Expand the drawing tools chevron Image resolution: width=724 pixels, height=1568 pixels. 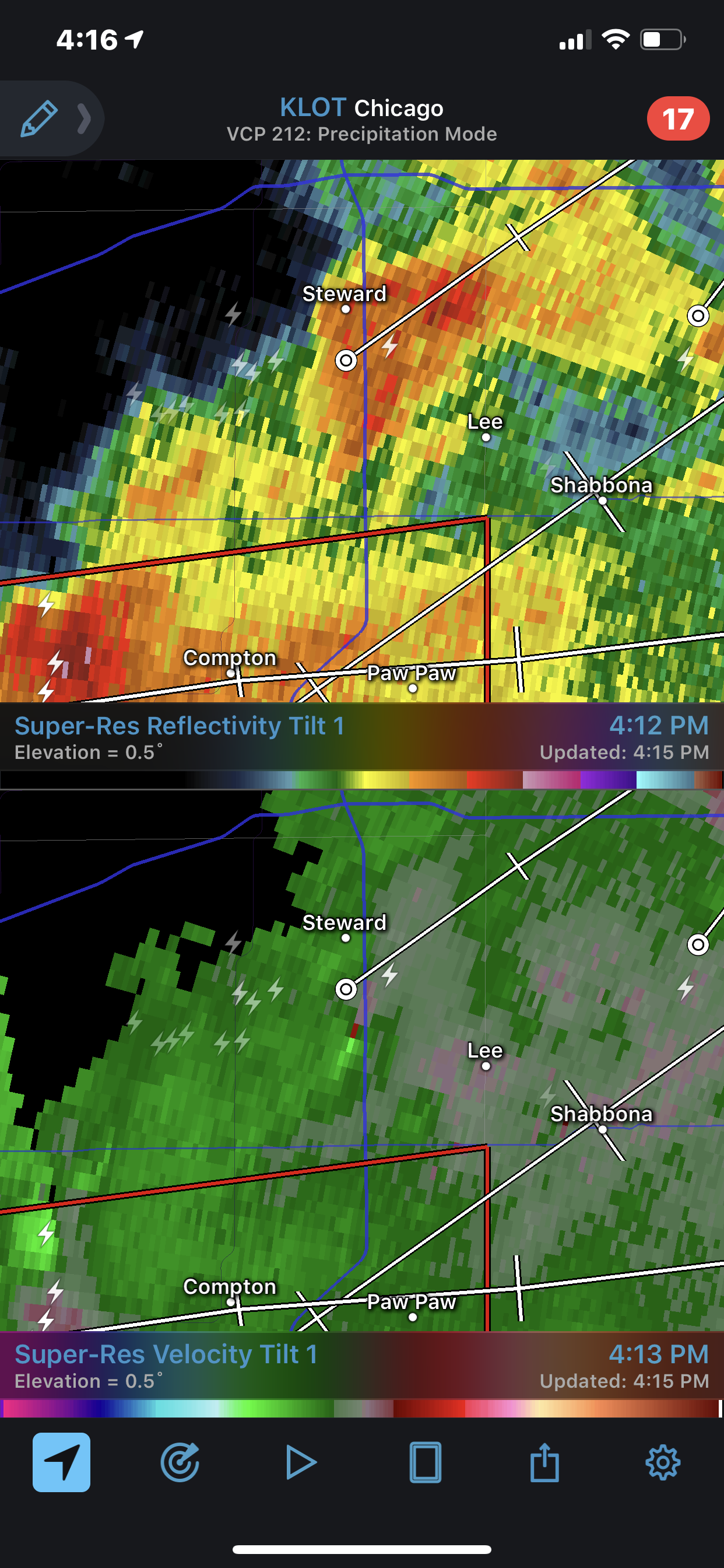(x=84, y=118)
